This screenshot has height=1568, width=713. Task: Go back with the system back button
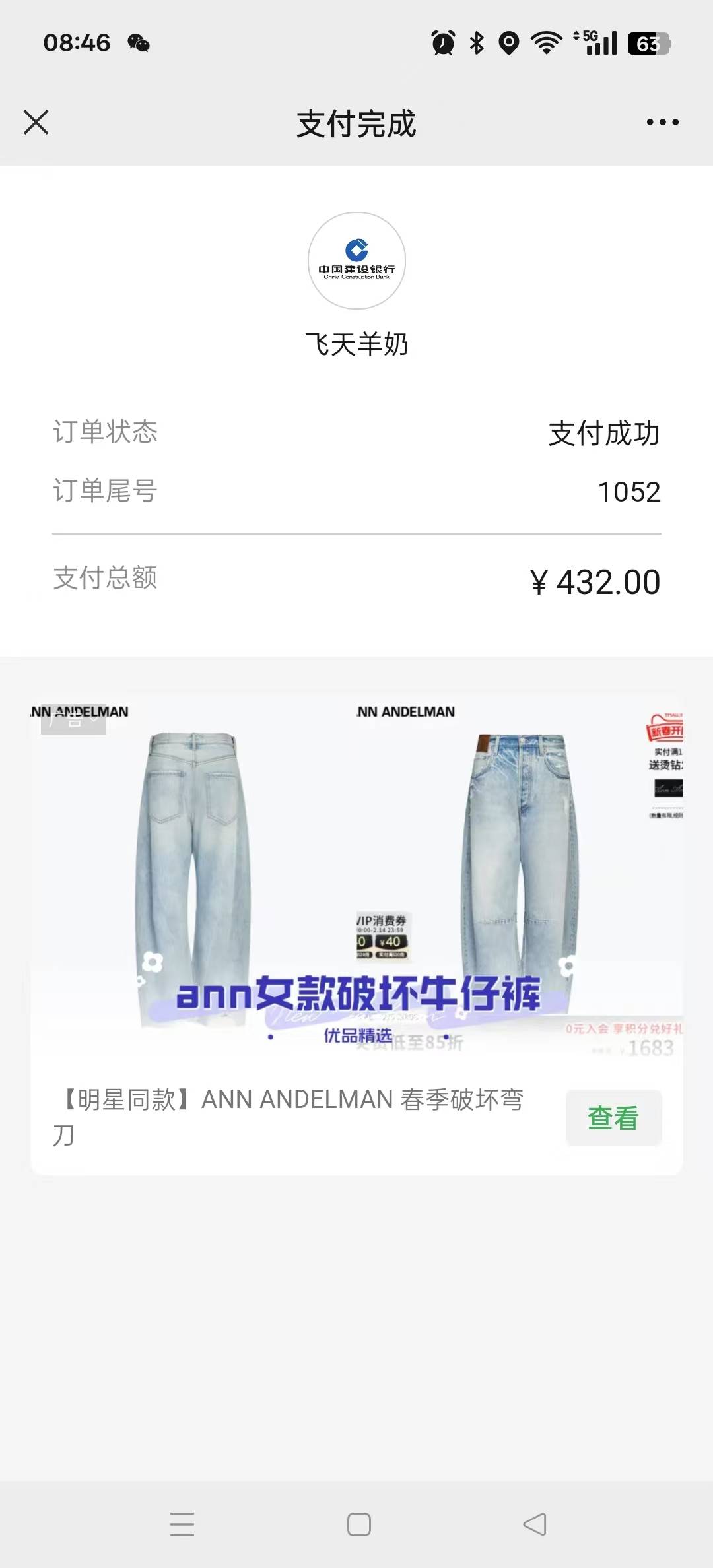click(x=535, y=1524)
